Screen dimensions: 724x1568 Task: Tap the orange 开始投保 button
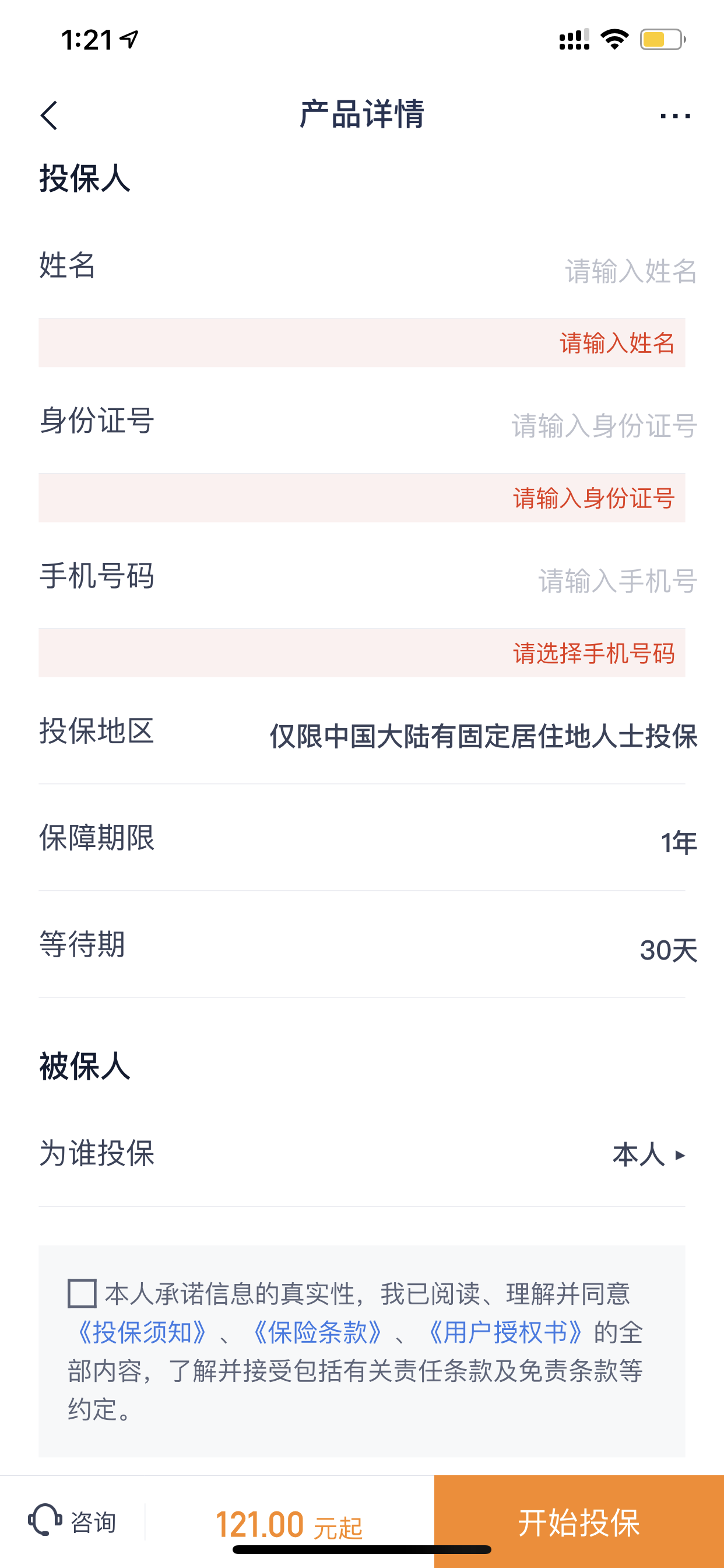[579, 1522]
